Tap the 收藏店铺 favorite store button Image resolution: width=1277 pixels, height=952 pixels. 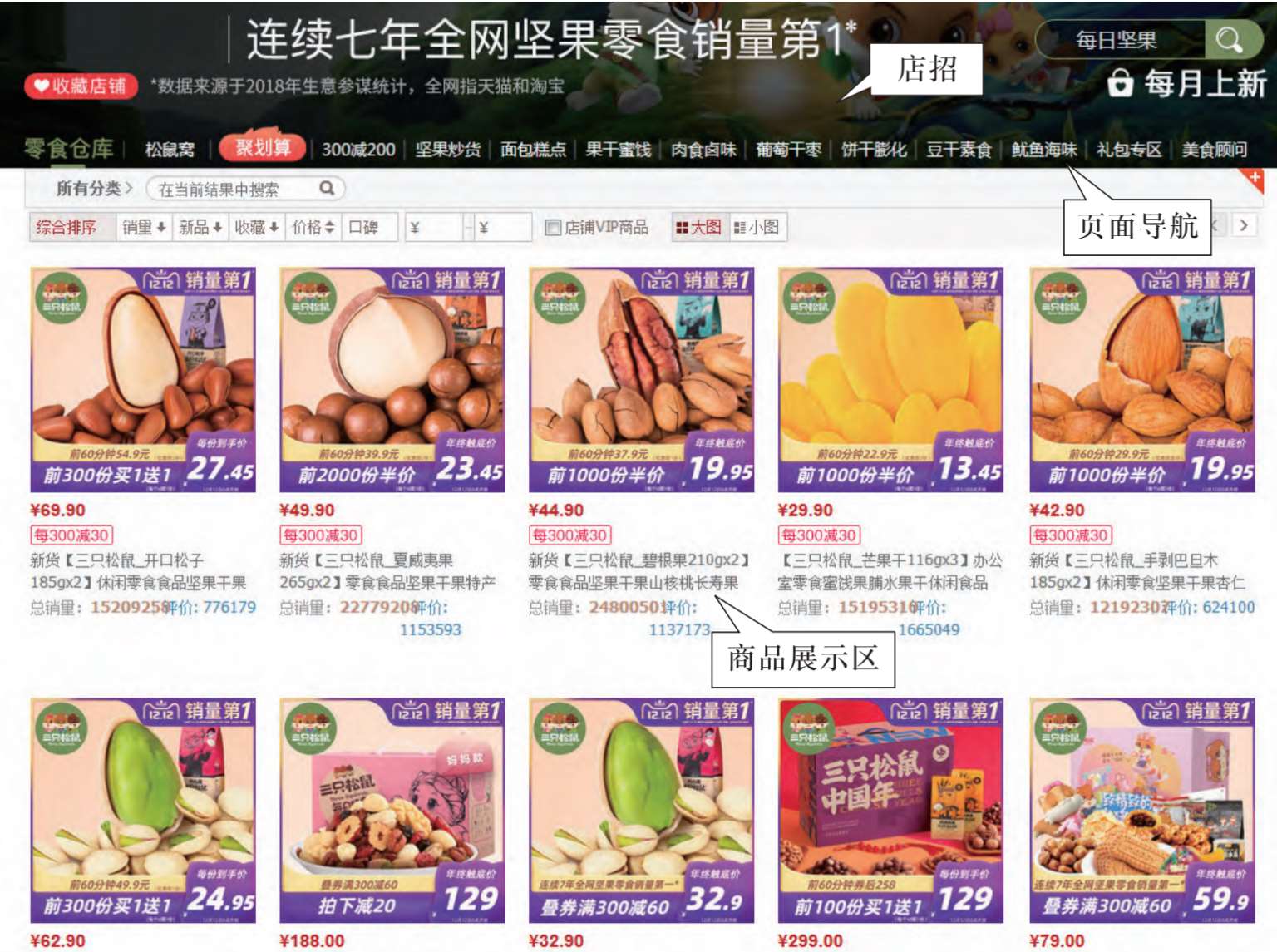[x=81, y=86]
